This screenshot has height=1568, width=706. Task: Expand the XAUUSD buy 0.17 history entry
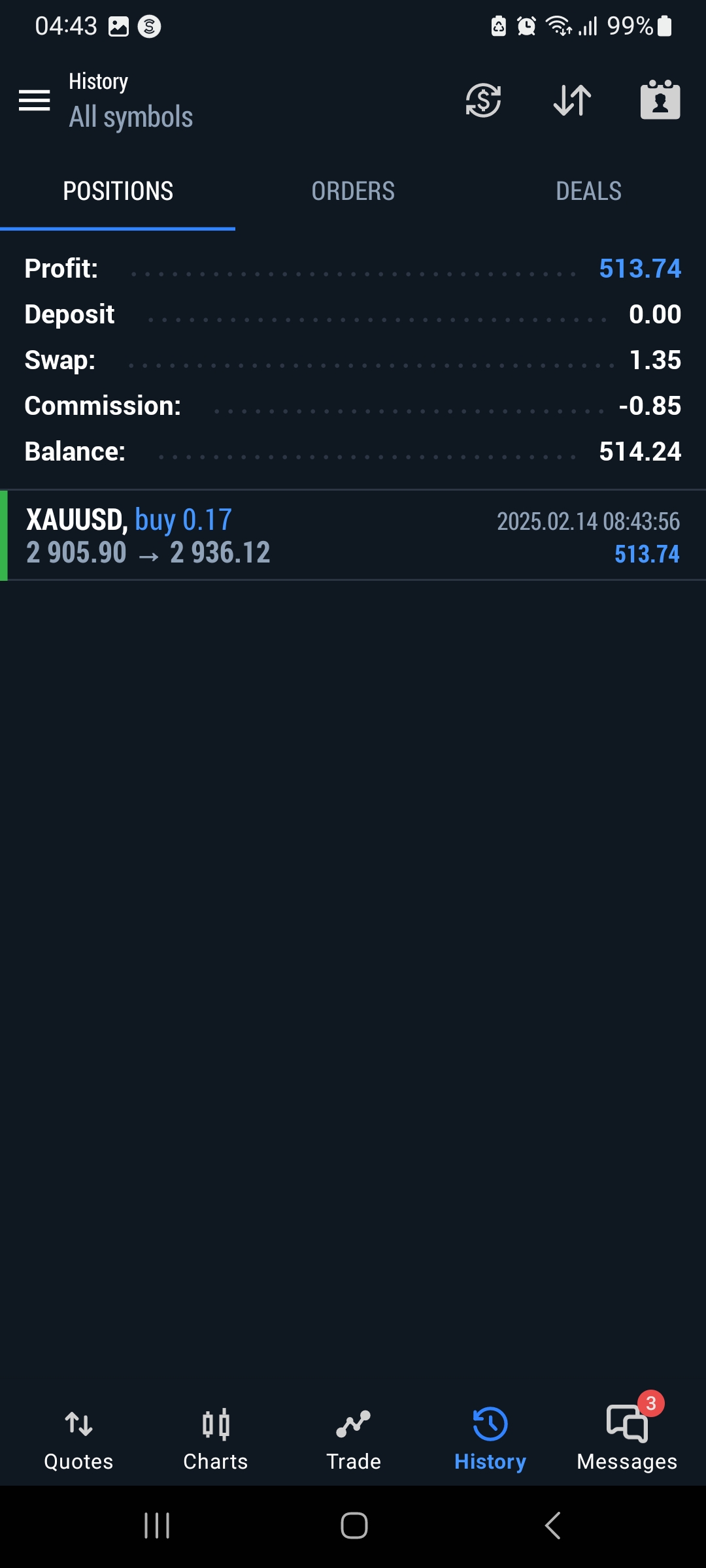(353, 536)
